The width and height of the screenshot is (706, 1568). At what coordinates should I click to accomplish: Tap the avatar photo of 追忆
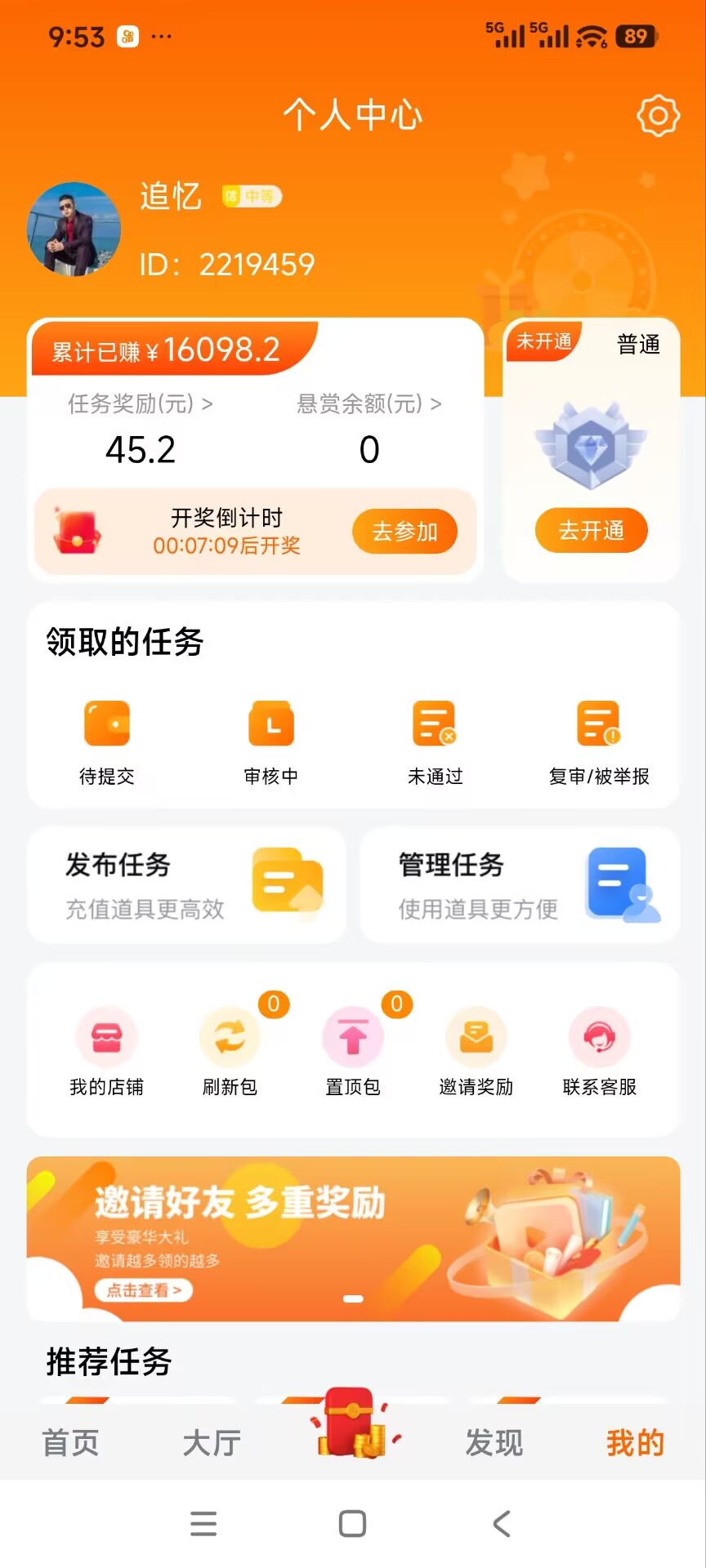coord(73,229)
